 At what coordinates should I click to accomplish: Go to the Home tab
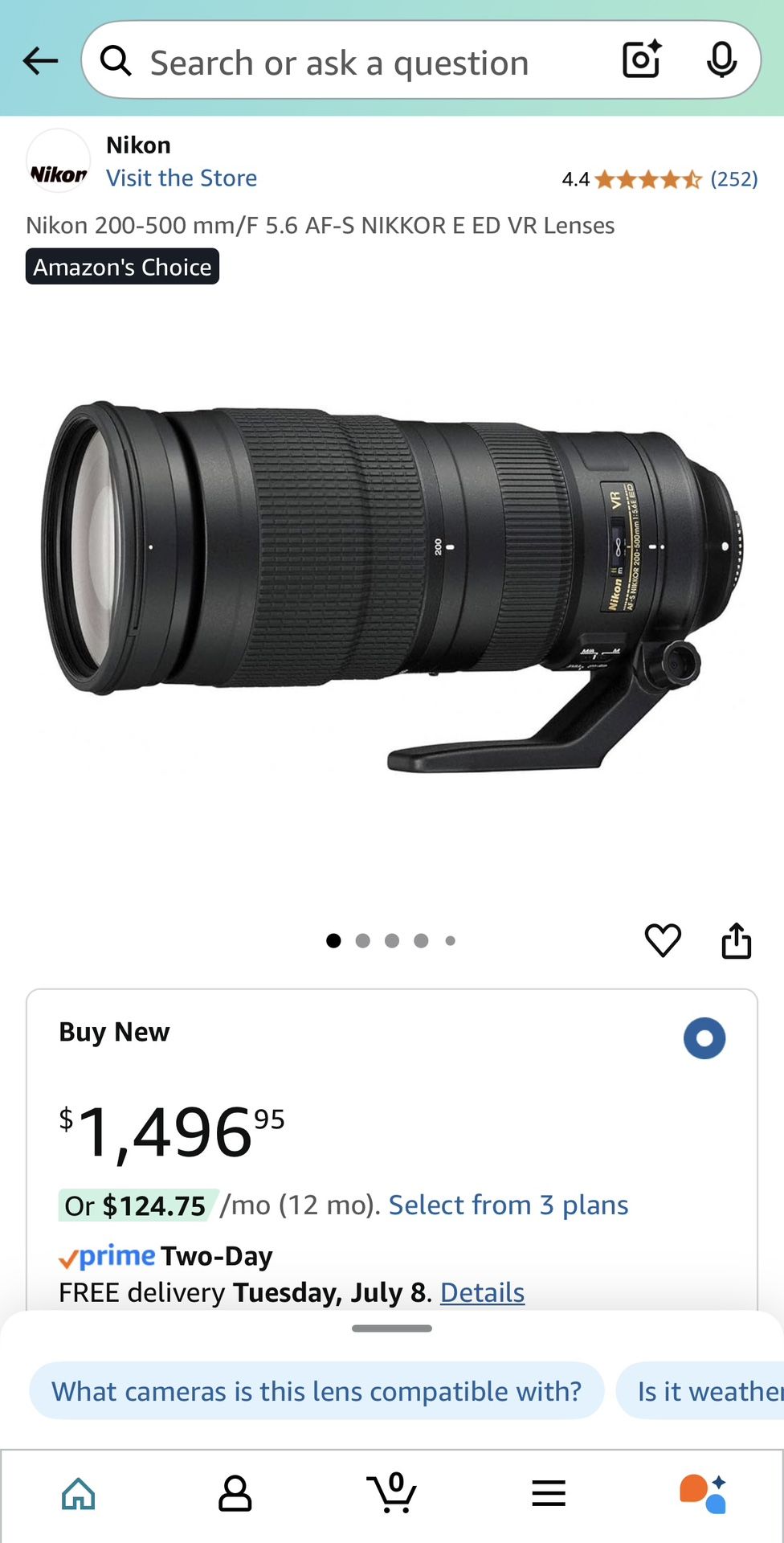click(79, 1494)
